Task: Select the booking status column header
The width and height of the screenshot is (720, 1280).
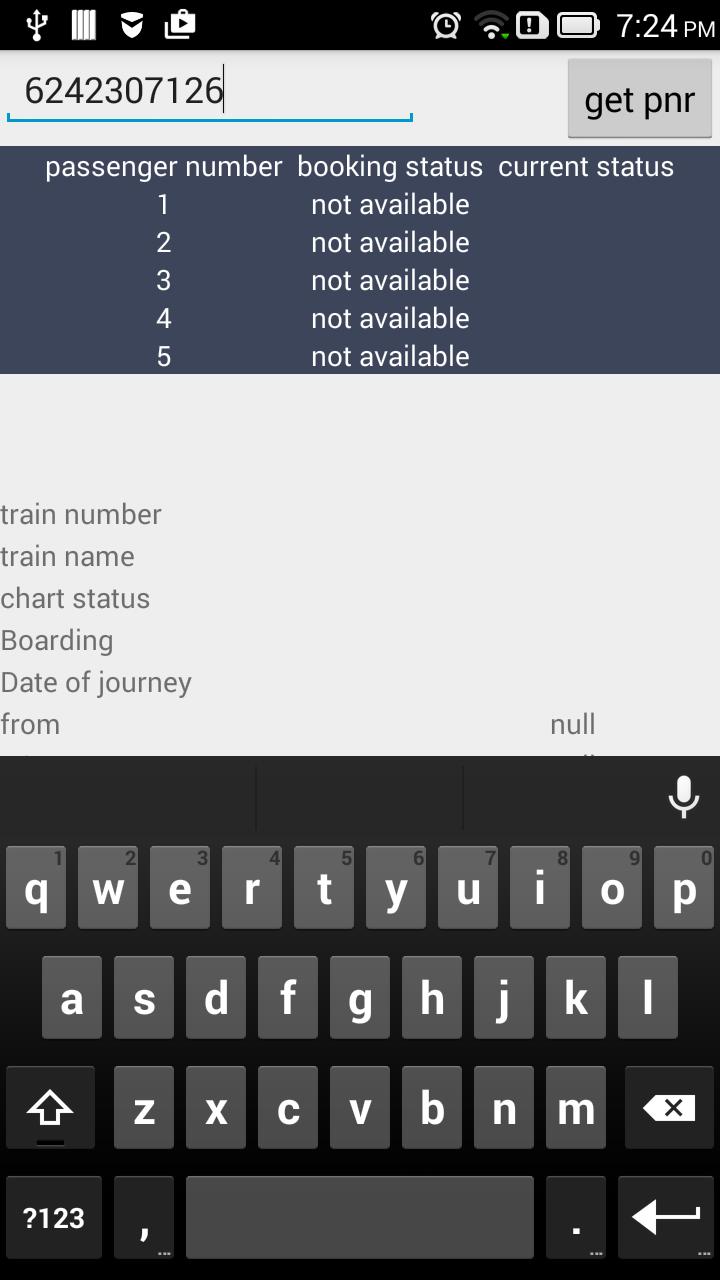Action: [x=389, y=166]
